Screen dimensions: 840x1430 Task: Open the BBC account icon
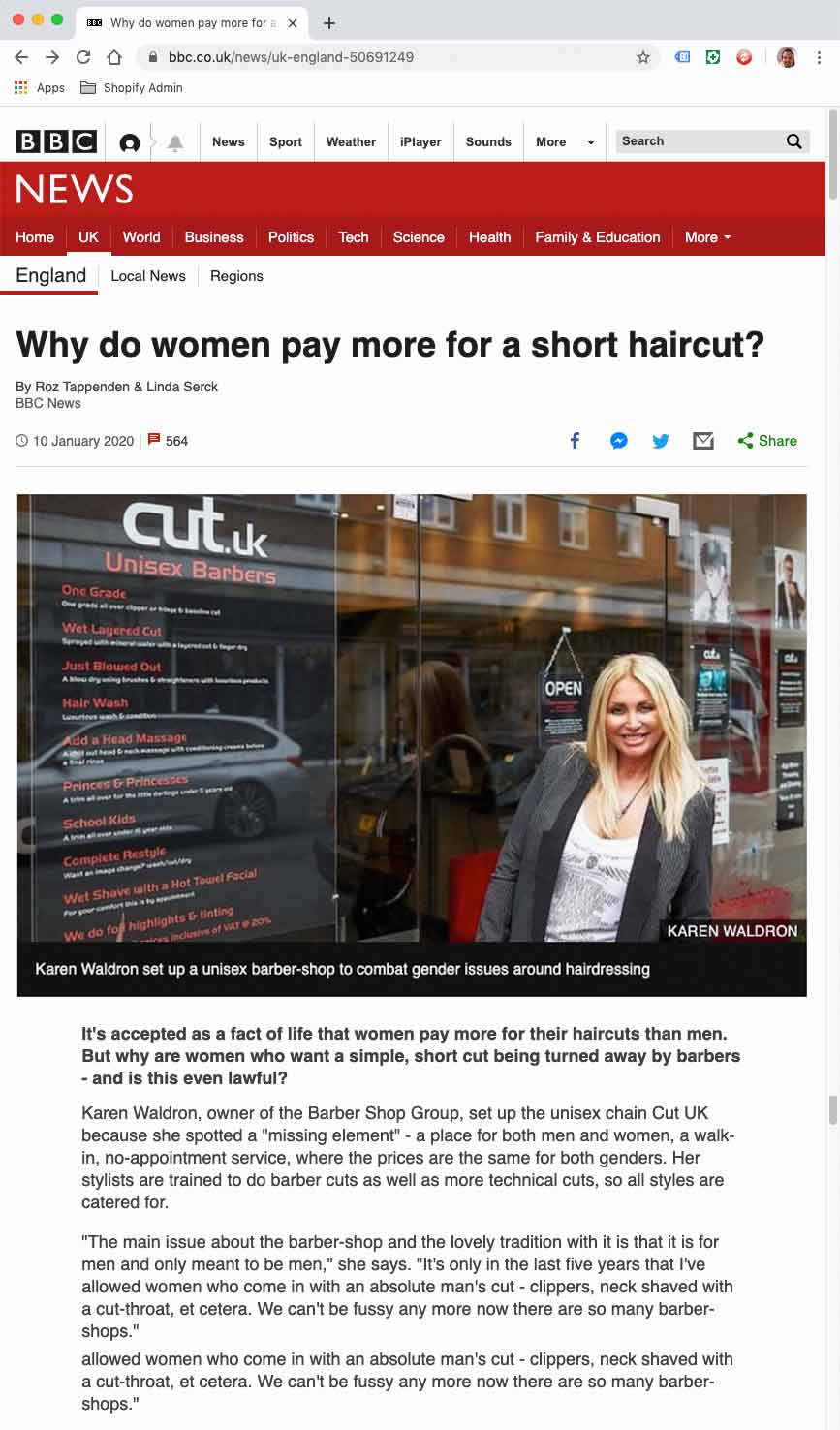click(x=130, y=143)
